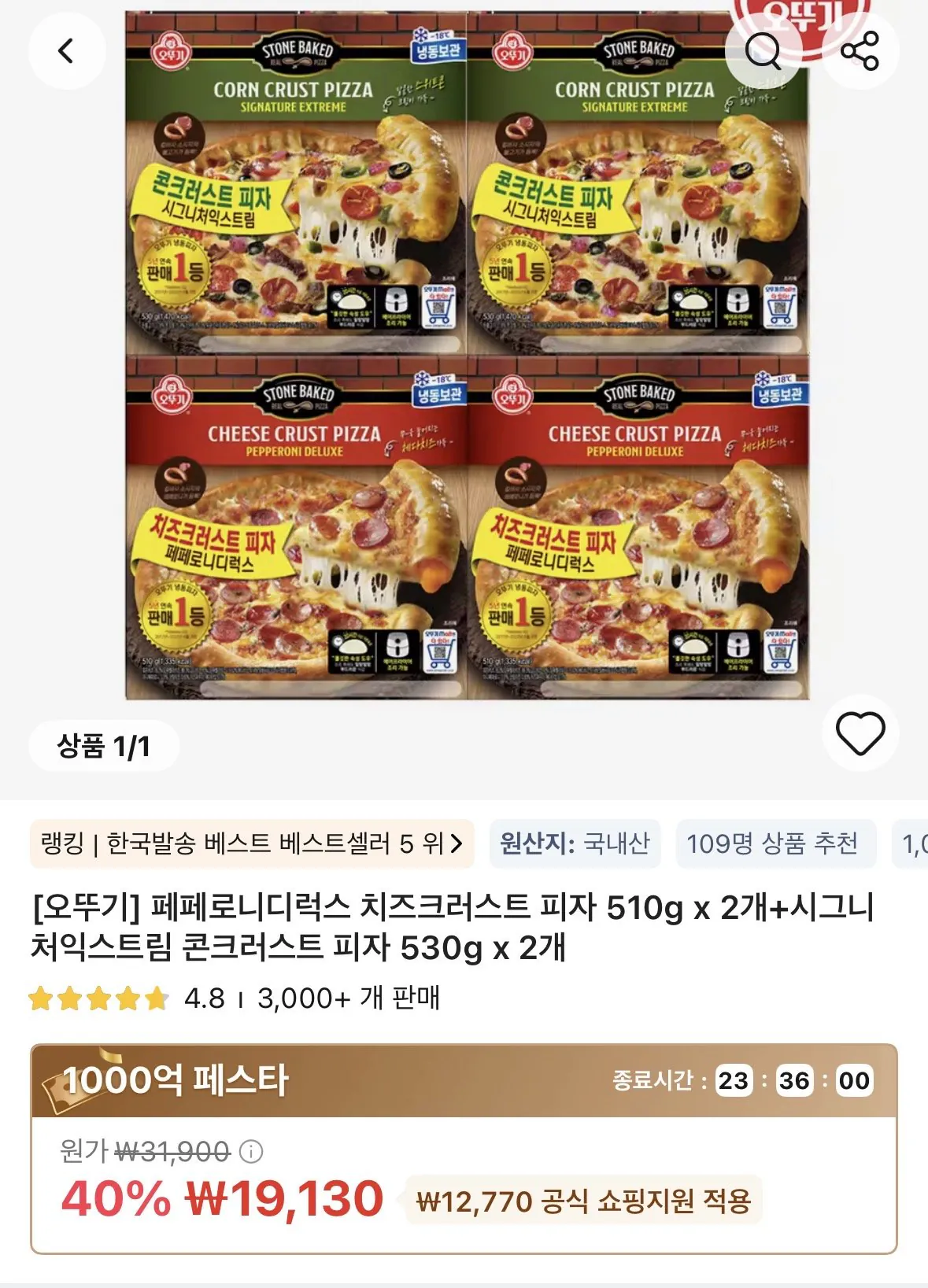Tap the first star in the rating
This screenshot has width=928, height=1288.
point(42,998)
